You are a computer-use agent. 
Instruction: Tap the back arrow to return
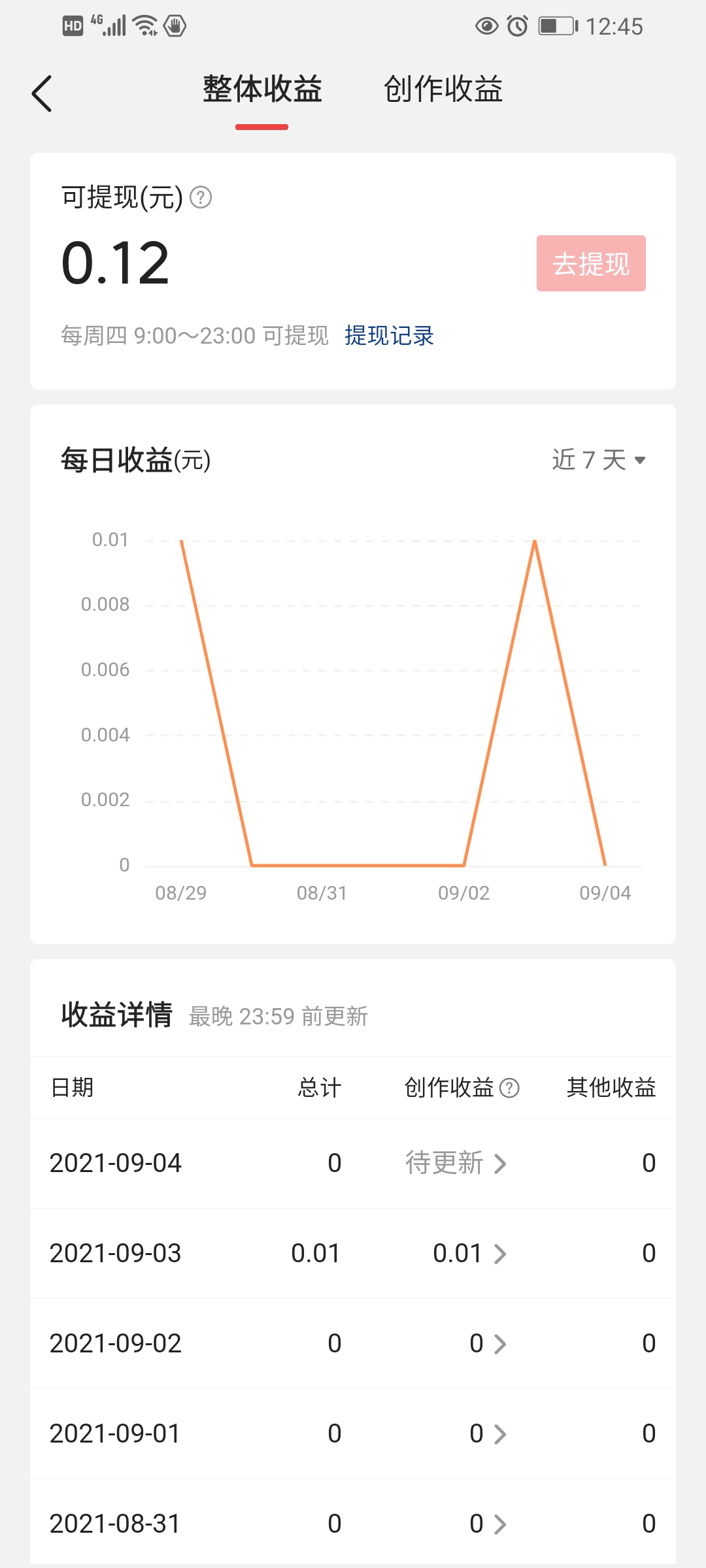42,93
